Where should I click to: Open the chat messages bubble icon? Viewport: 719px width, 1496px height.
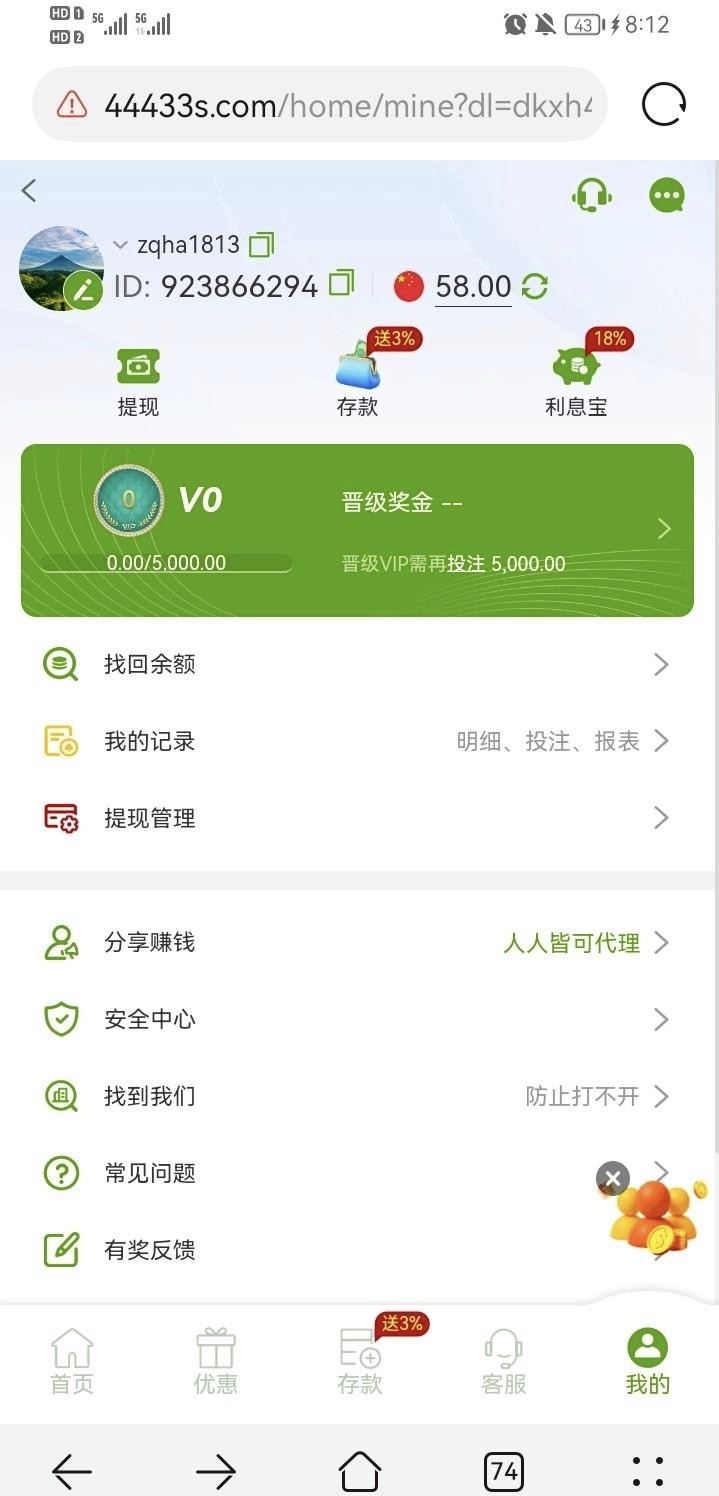pyautogui.click(x=667, y=195)
